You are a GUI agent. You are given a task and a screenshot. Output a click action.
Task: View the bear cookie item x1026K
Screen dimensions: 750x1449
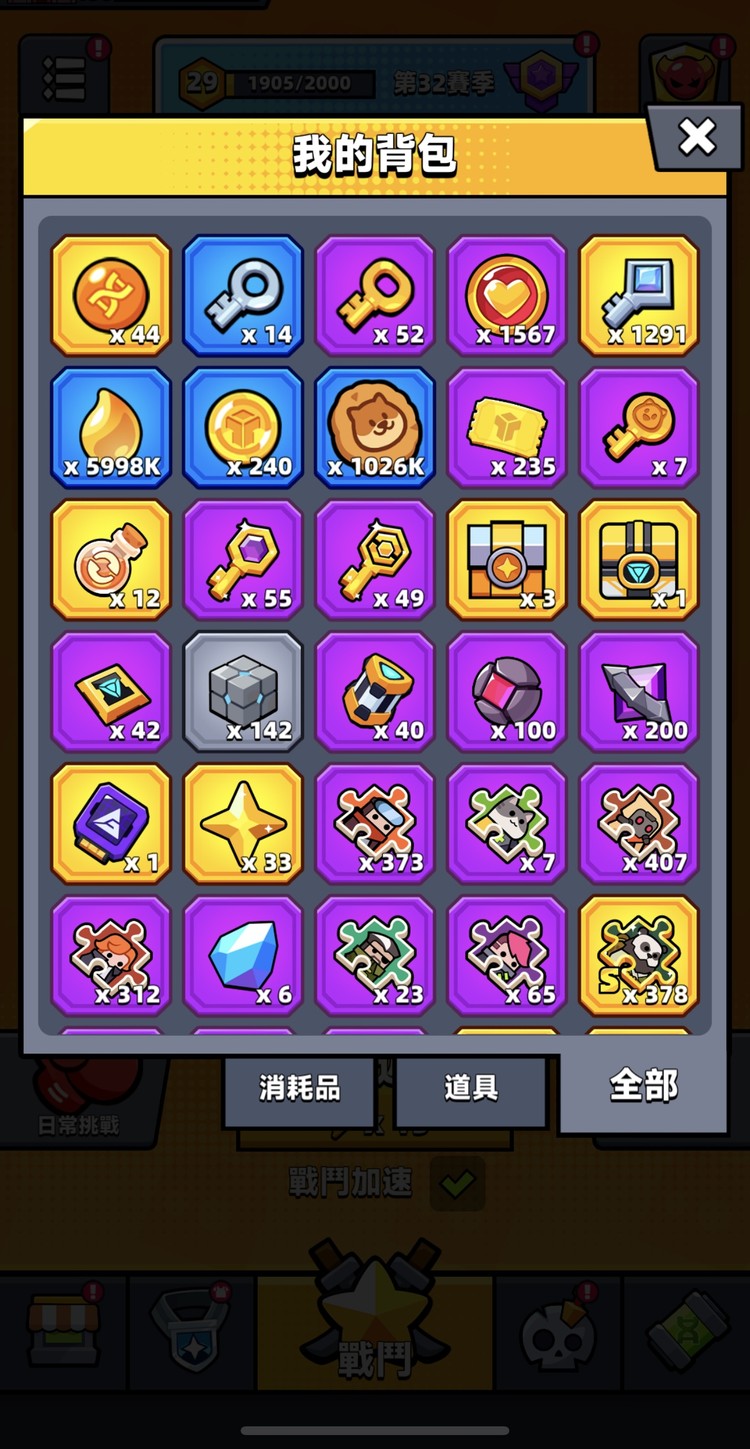pyautogui.click(x=375, y=428)
